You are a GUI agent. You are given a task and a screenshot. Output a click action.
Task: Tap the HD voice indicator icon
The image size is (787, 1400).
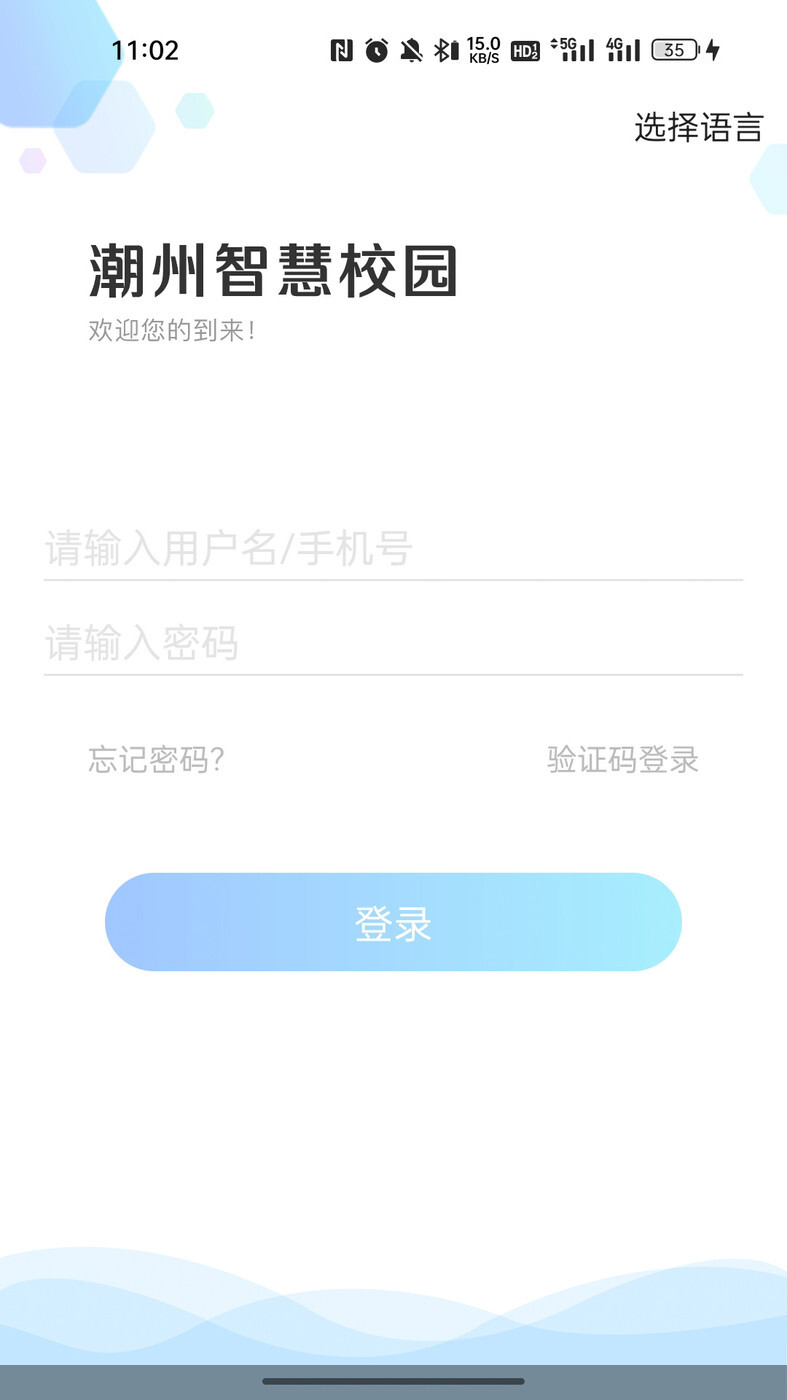coord(525,50)
